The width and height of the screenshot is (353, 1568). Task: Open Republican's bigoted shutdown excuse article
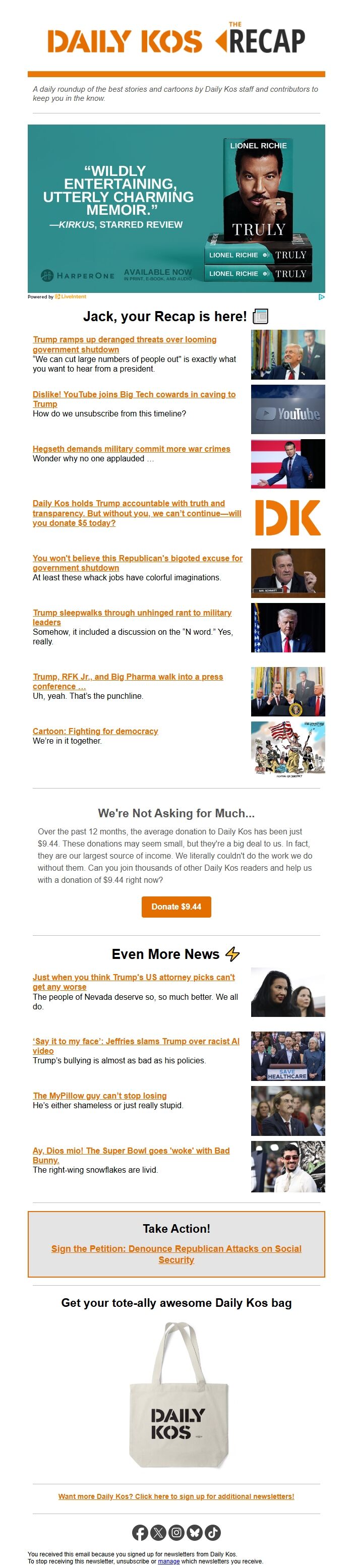(137, 558)
